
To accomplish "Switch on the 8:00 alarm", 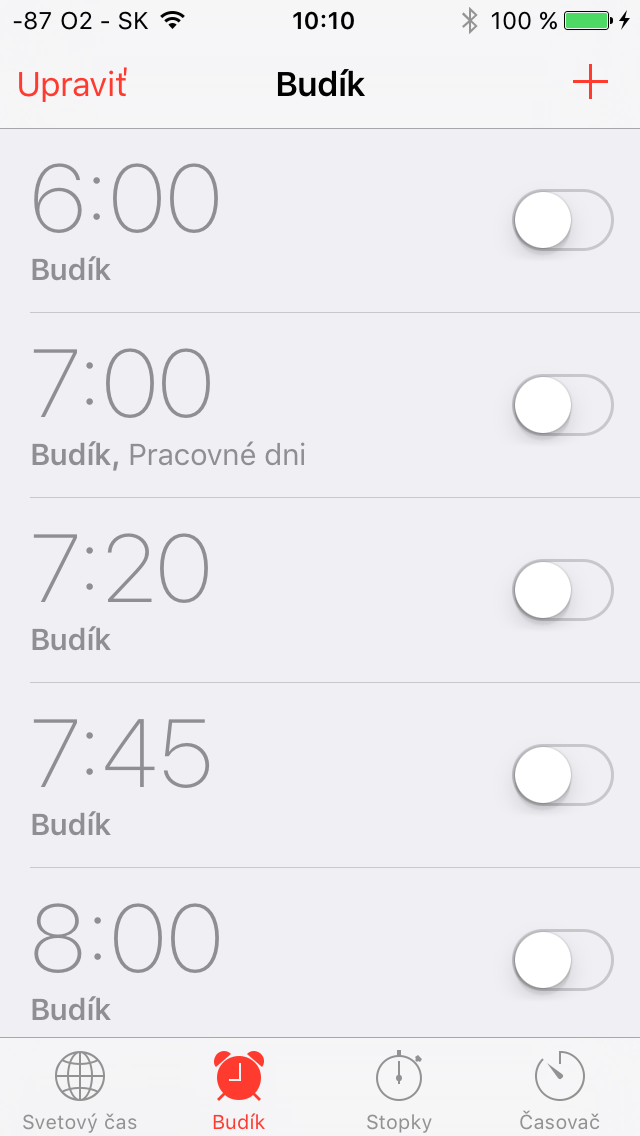I will (562, 960).
